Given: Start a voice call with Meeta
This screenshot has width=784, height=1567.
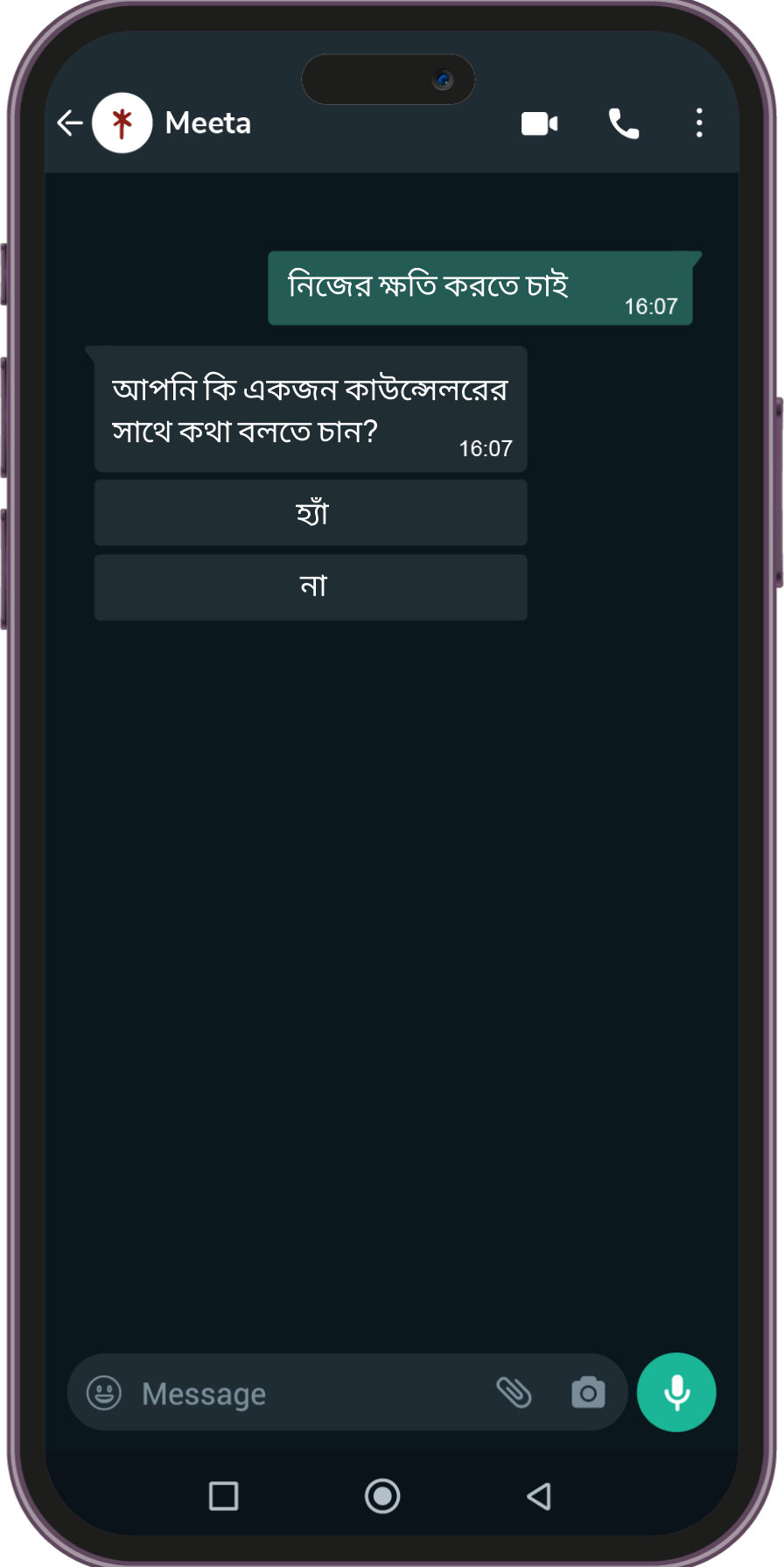Looking at the screenshot, I should tap(623, 123).
